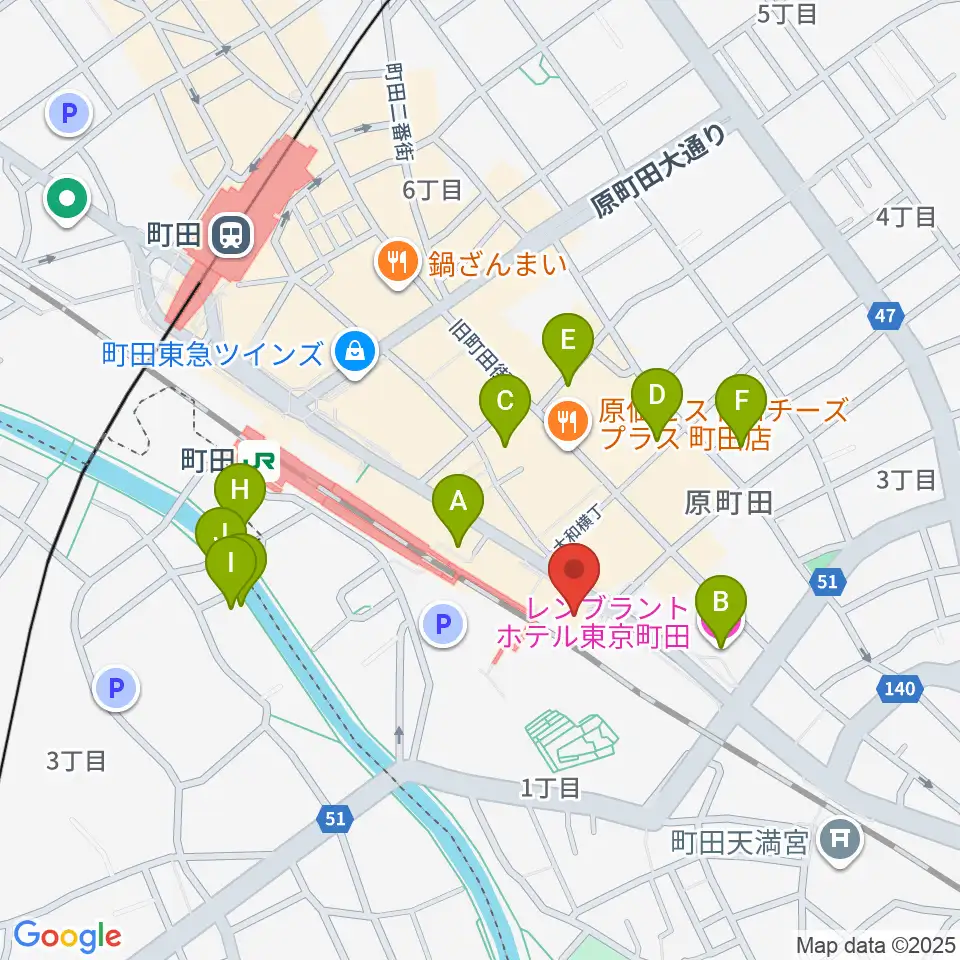Open the green marker labeled C

pos(505,410)
